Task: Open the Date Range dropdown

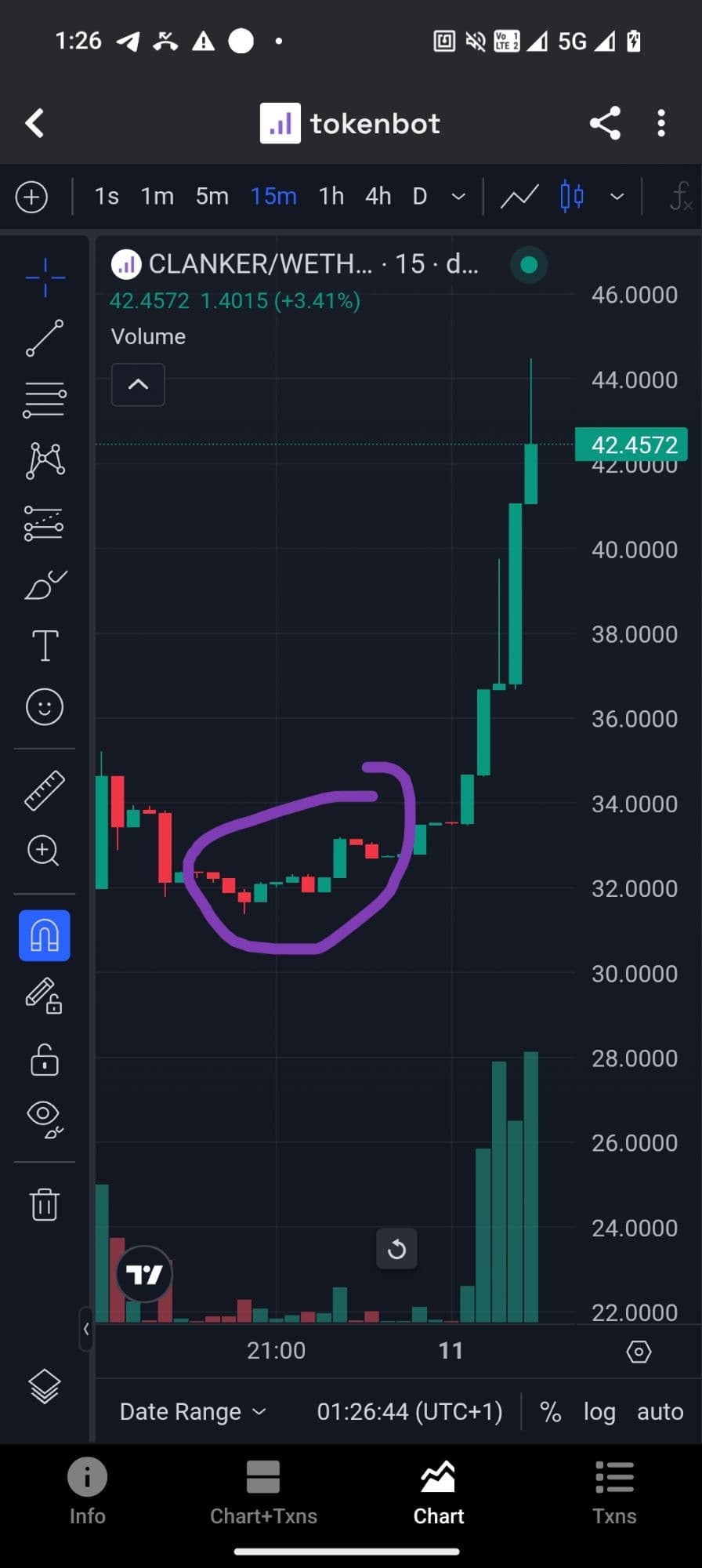Action: 192,1412
